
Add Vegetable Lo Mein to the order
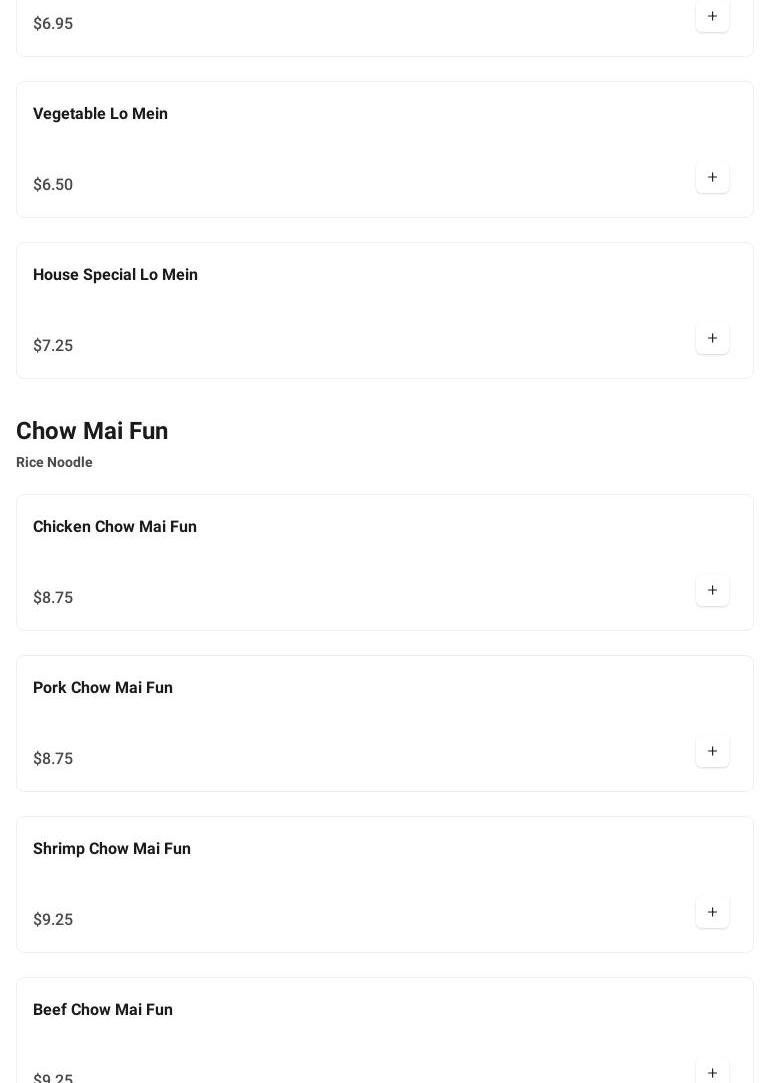click(x=712, y=178)
